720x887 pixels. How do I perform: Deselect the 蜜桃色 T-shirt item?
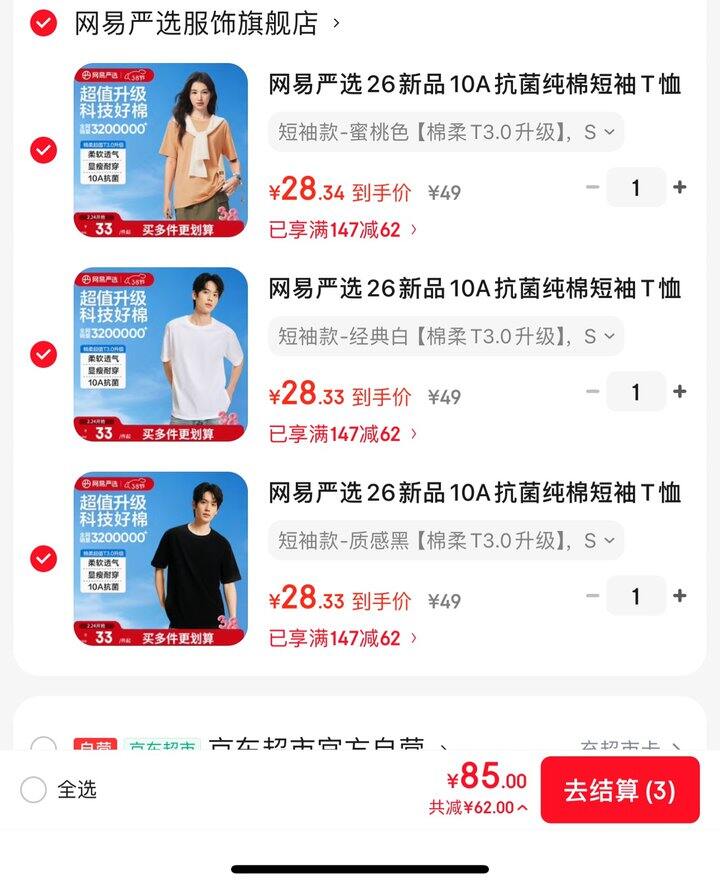pyautogui.click(x=43, y=150)
